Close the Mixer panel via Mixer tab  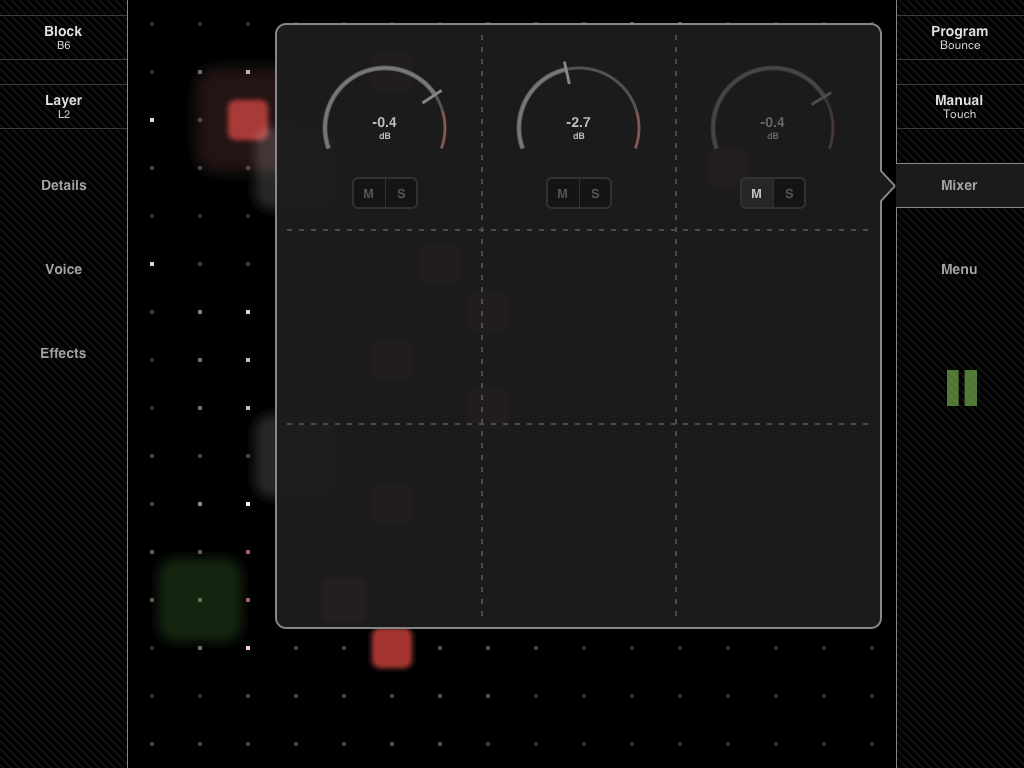click(x=959, y=185)
